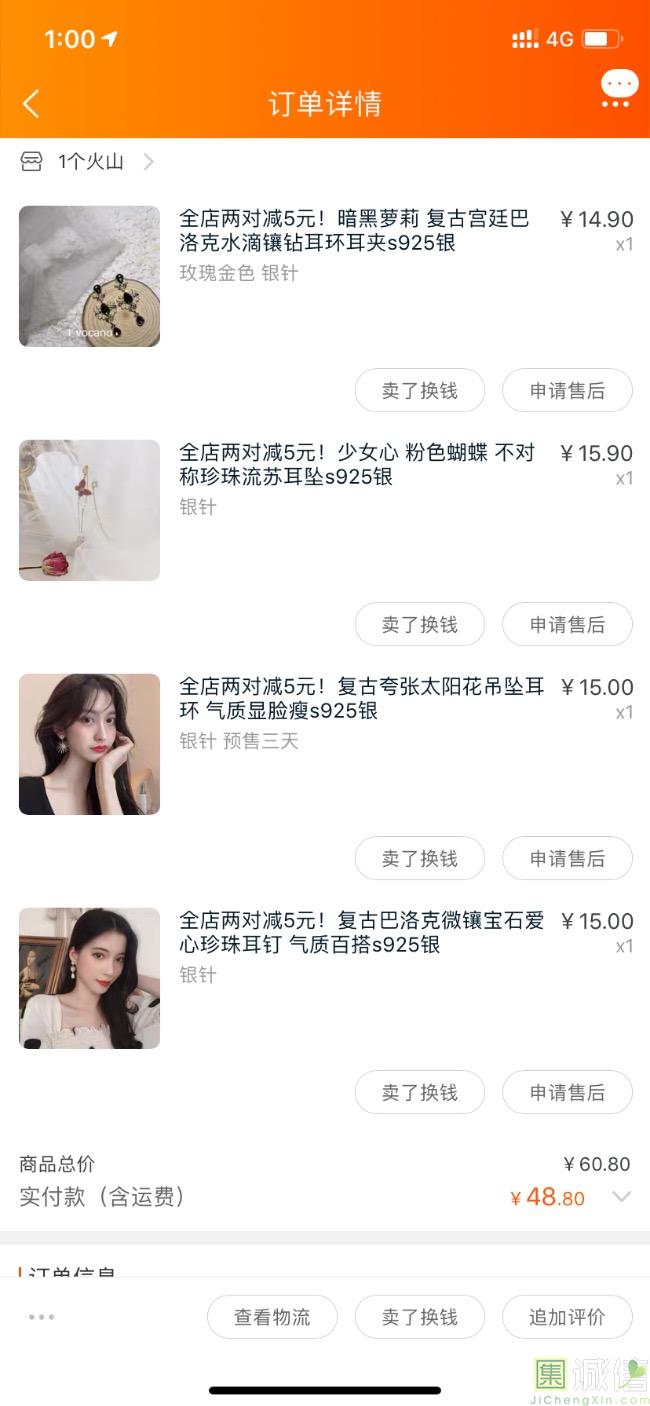Tap the bottom bar 卖了换钱 button
Image resolution: width=650 pixels, height=1406 pixels.
click(420, 1317)
